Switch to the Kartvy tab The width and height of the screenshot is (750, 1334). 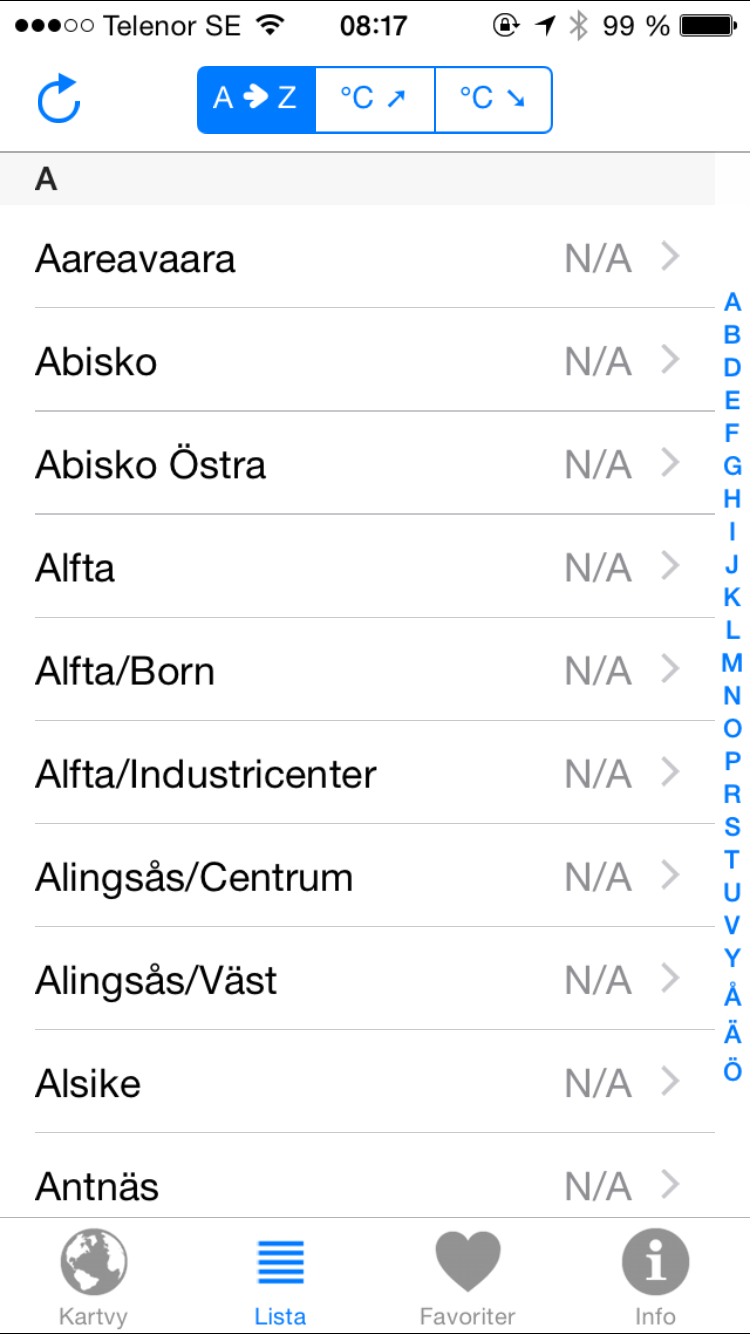(x=93, y=1277)
